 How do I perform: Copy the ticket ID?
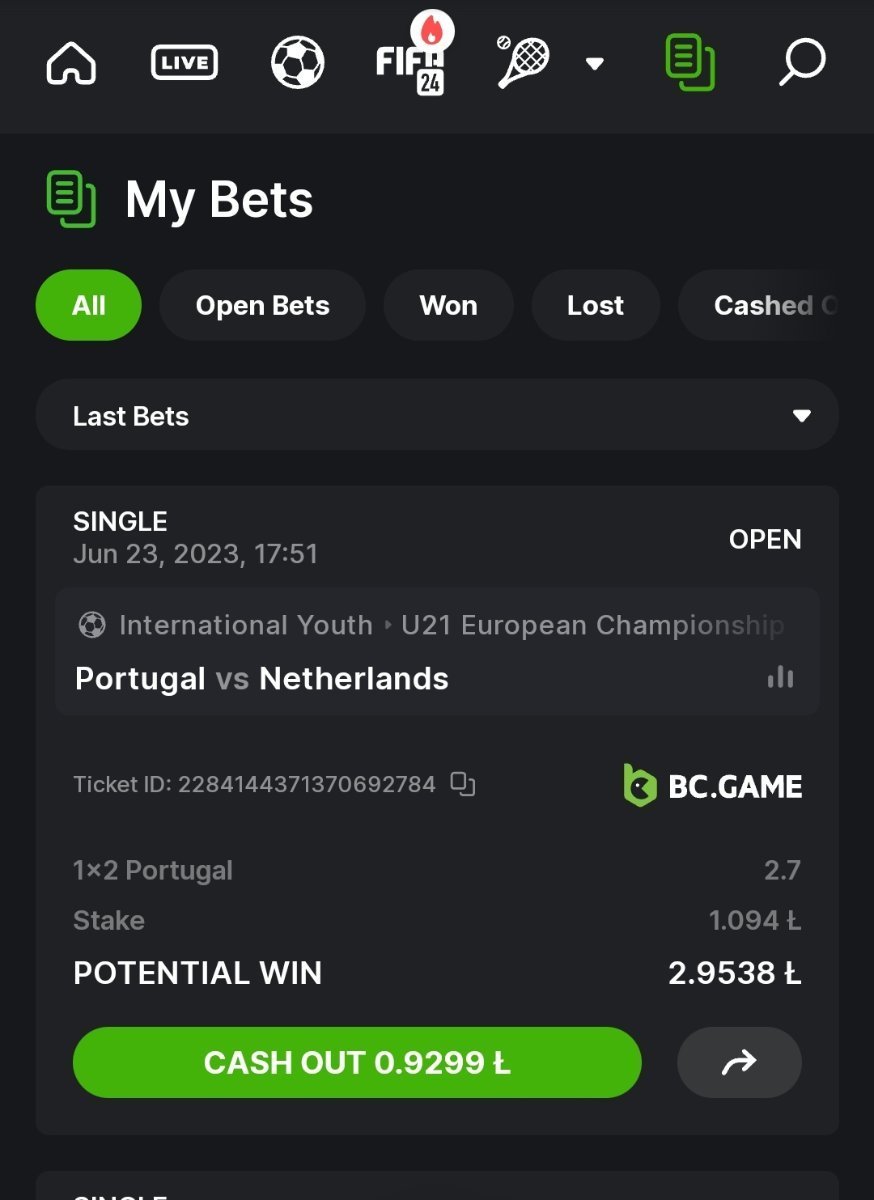pyautogui.click(x=462, y=784)
